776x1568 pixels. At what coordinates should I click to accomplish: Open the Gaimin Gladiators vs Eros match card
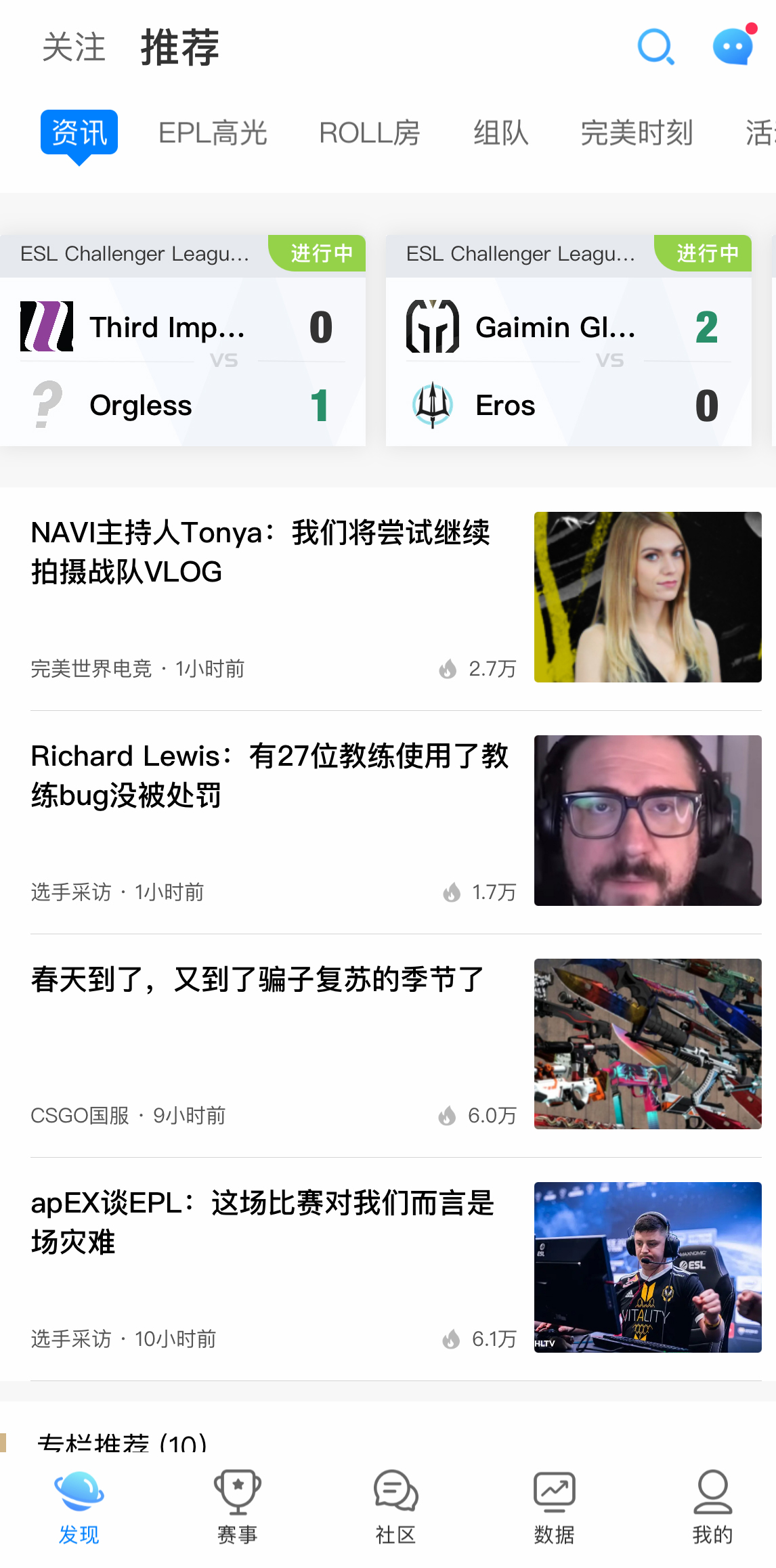569,341
